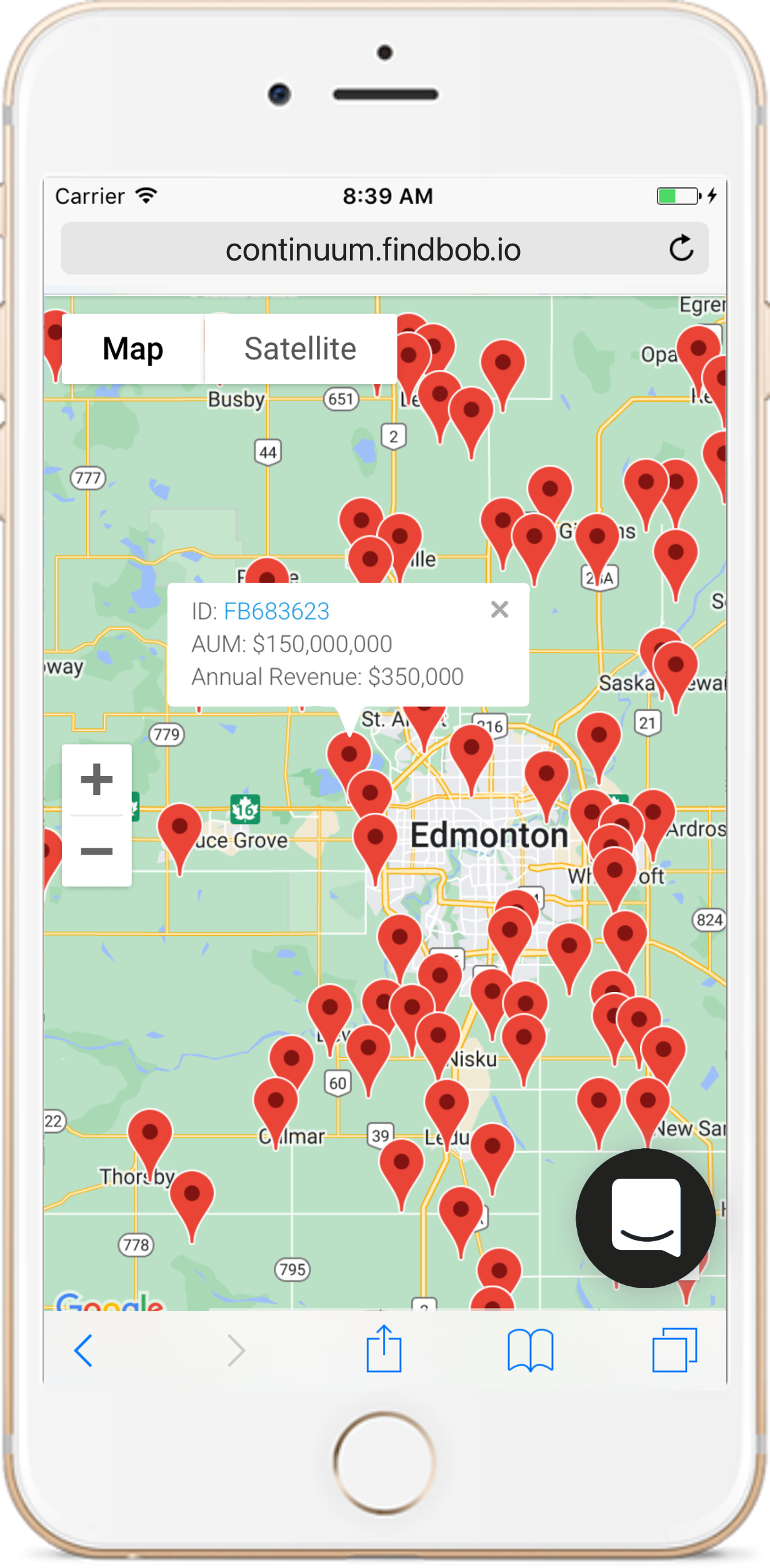Show open browser tabs

[x=674, y=1350]
